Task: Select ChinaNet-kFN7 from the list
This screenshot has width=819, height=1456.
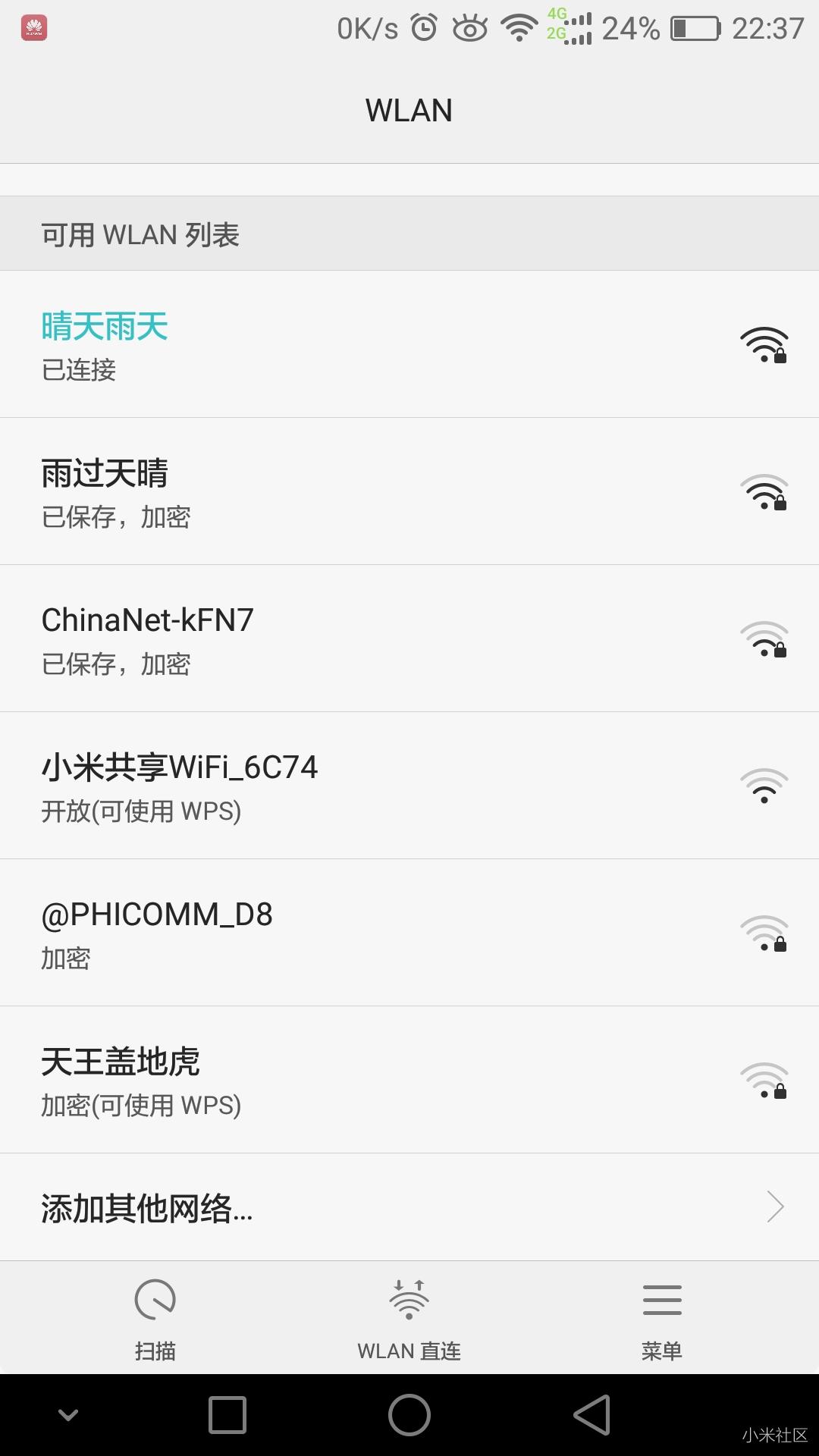Action: point(303,639)
